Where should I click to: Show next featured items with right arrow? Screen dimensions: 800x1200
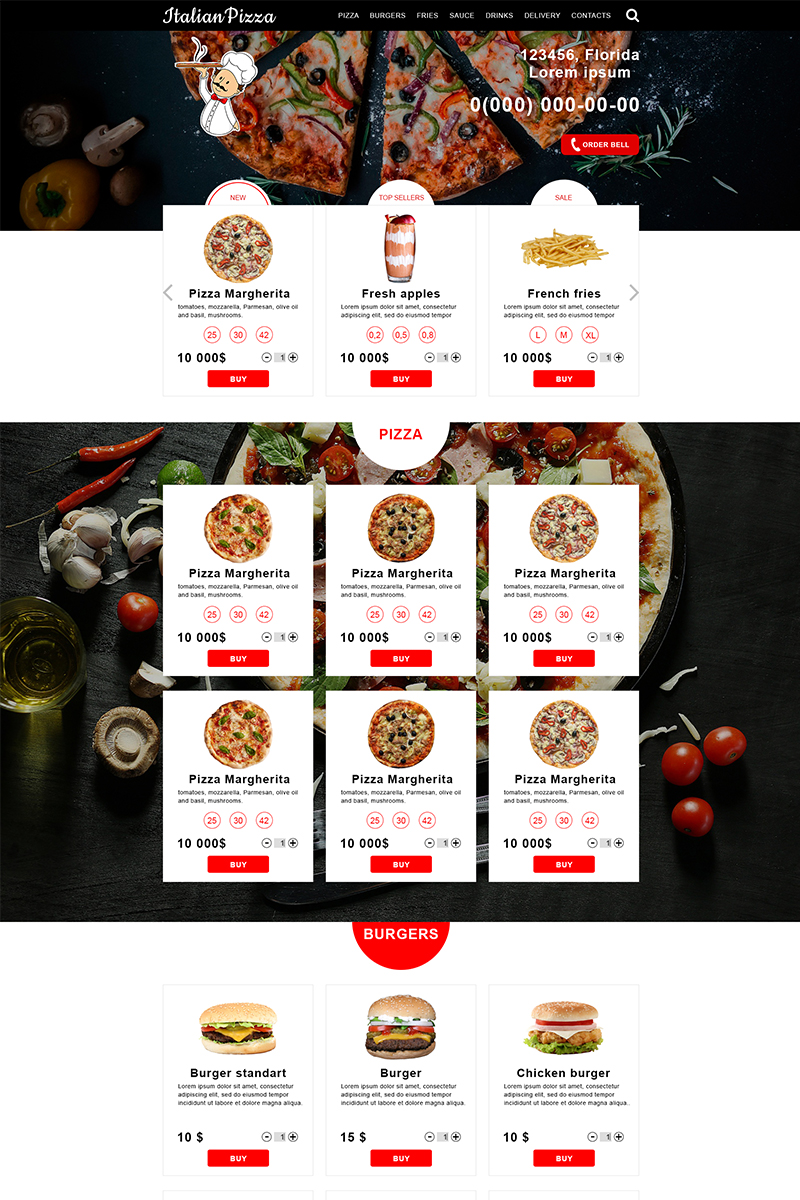tap(634, 293)
